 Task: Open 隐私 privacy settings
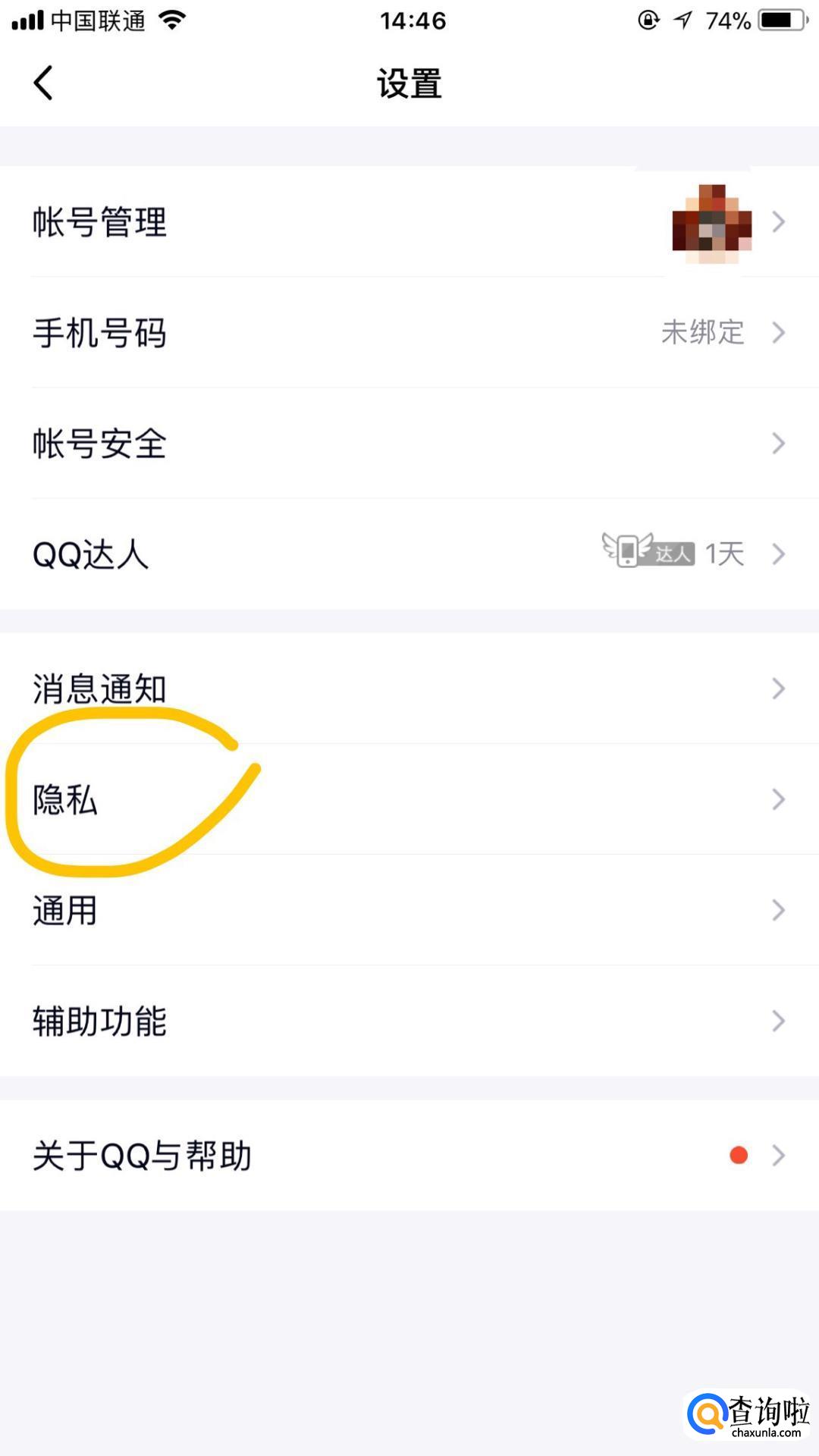point(409,799)
